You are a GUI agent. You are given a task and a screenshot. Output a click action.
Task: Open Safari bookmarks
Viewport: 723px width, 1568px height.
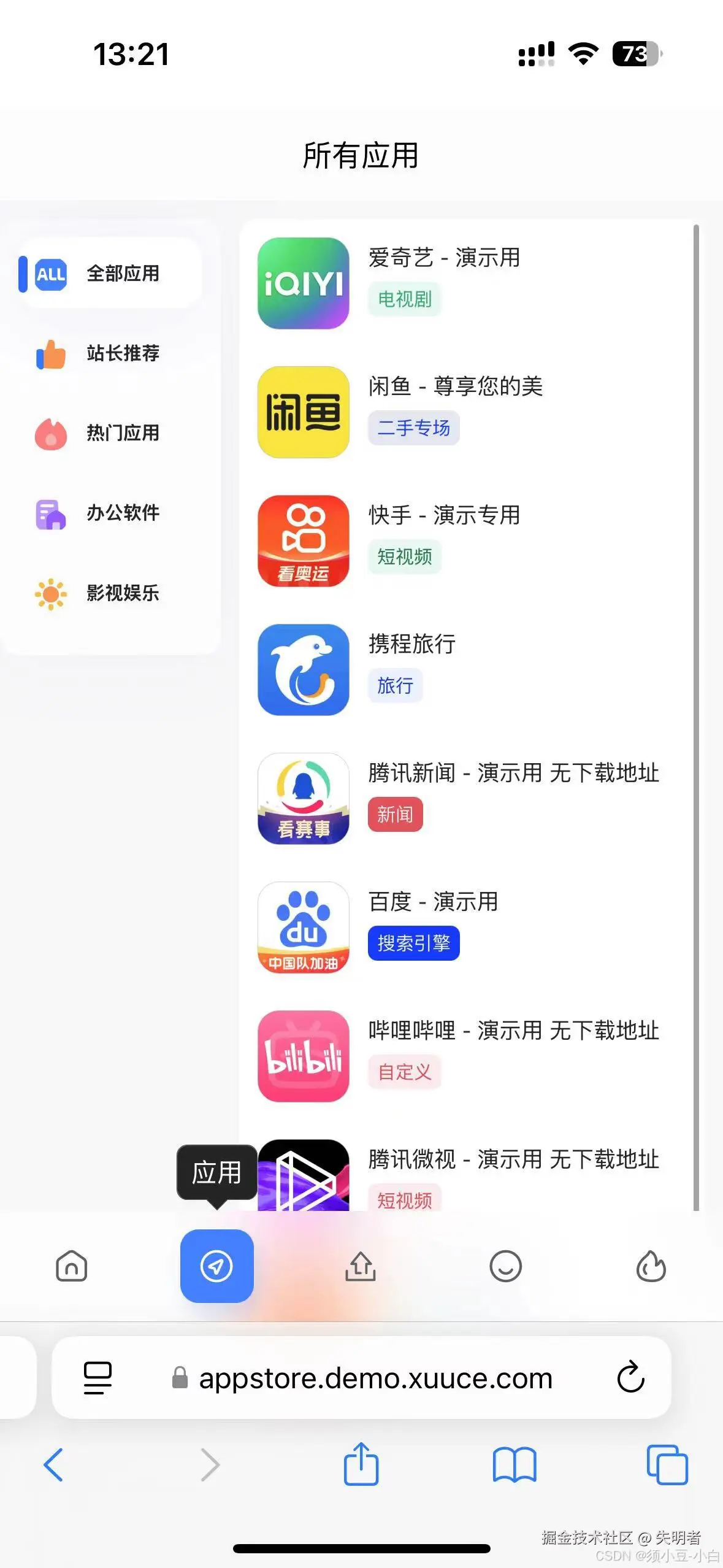[514, 1464]
